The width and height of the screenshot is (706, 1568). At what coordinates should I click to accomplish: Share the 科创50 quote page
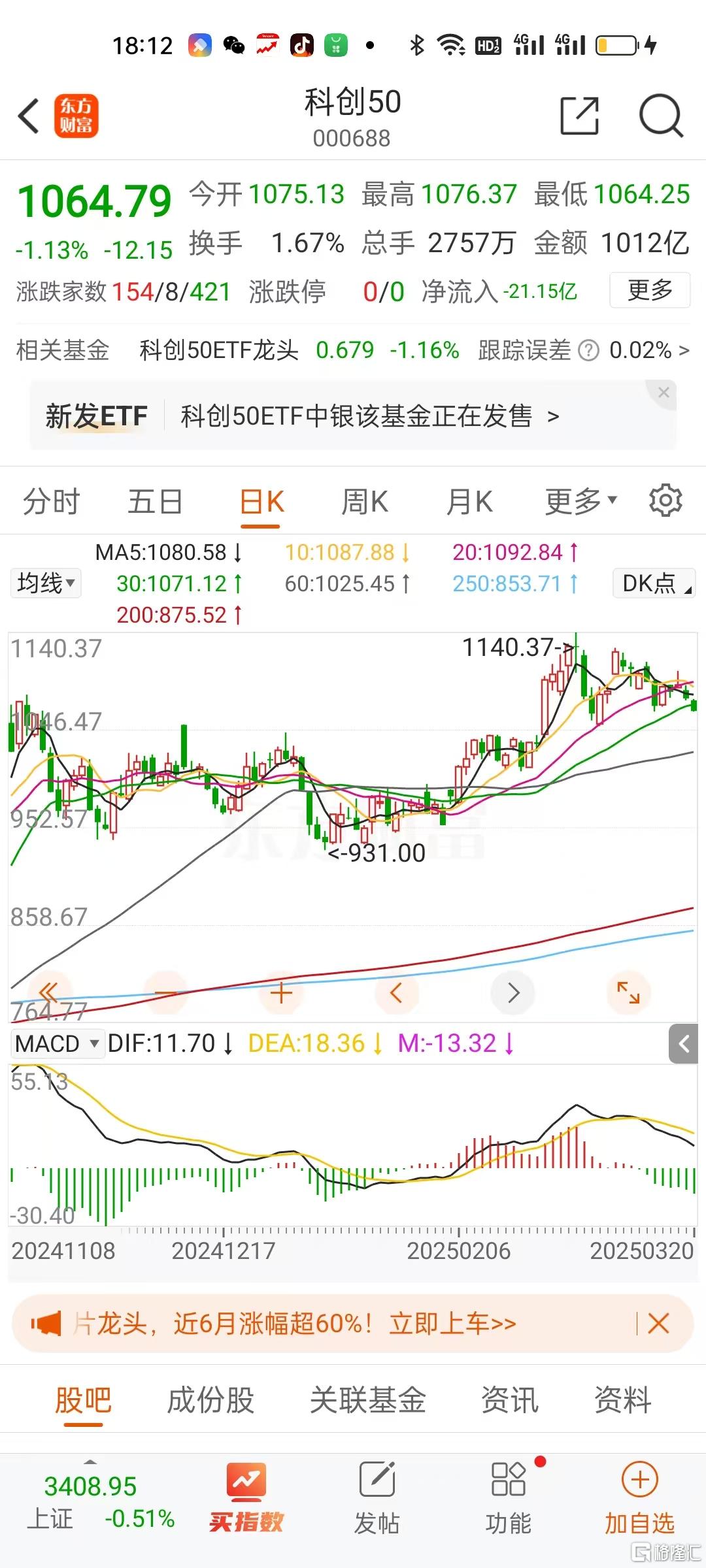579,116
